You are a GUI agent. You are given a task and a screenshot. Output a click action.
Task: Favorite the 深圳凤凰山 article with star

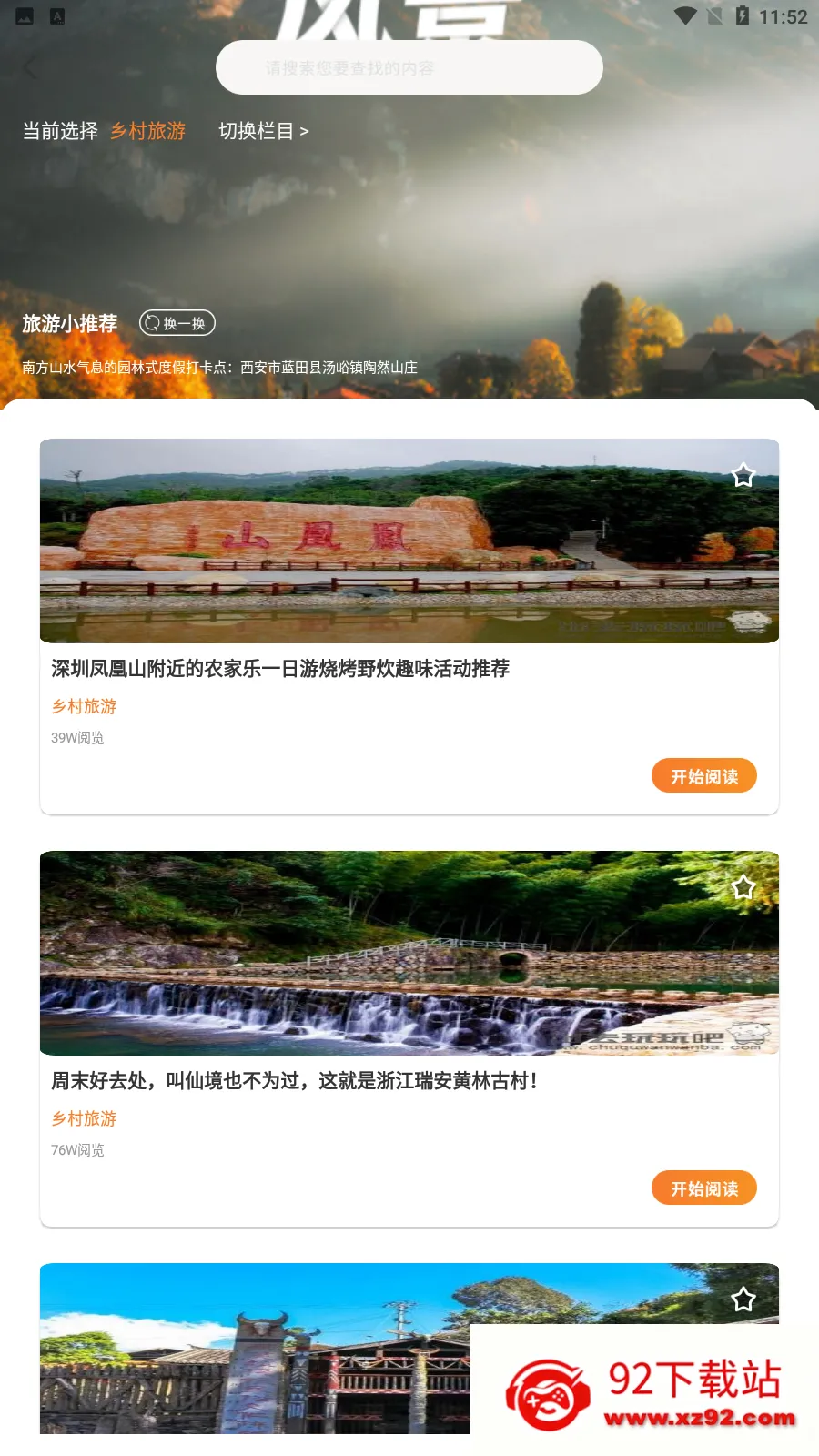click(743, 475)
